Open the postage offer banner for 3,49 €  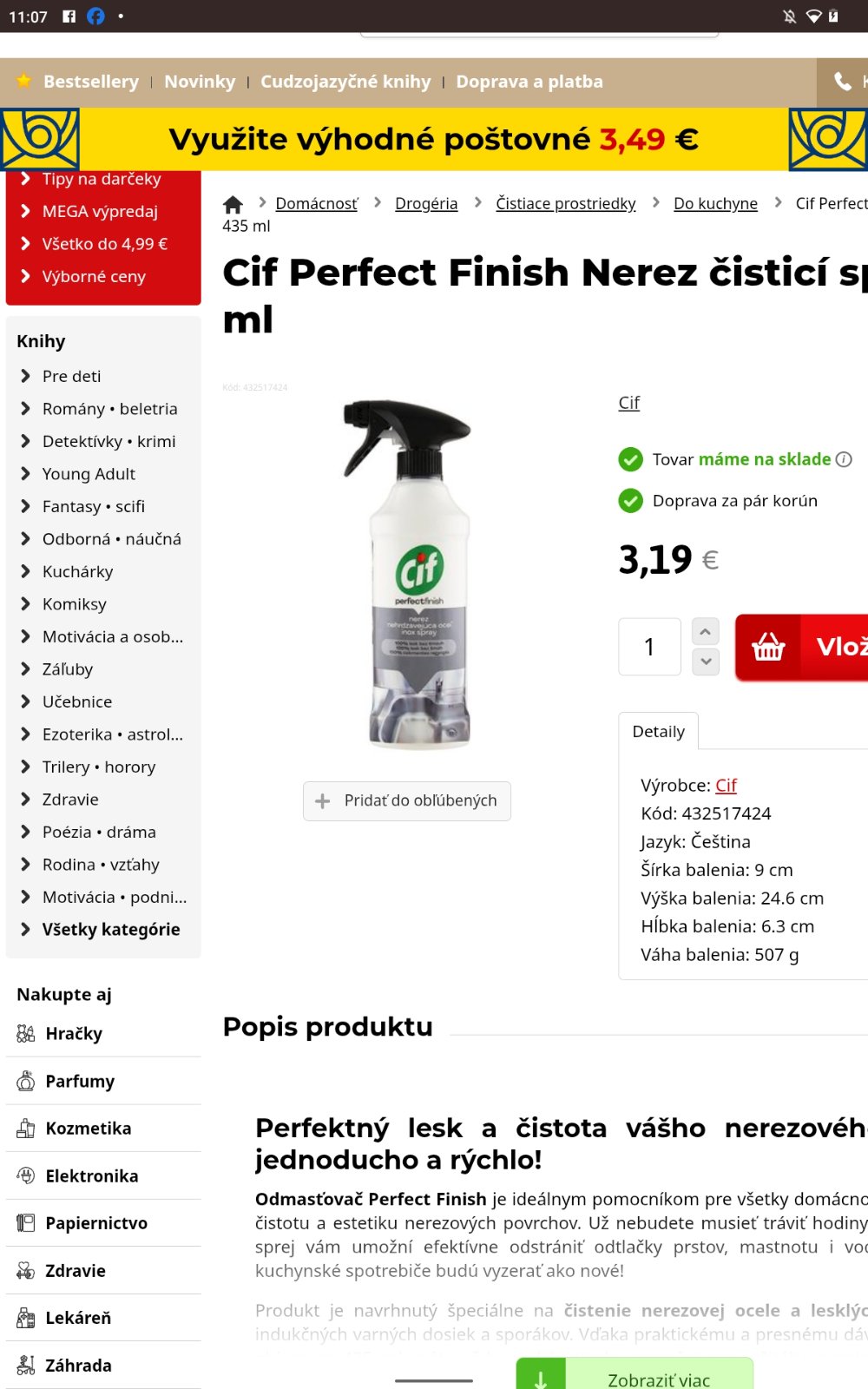click(x=434, y=139)
